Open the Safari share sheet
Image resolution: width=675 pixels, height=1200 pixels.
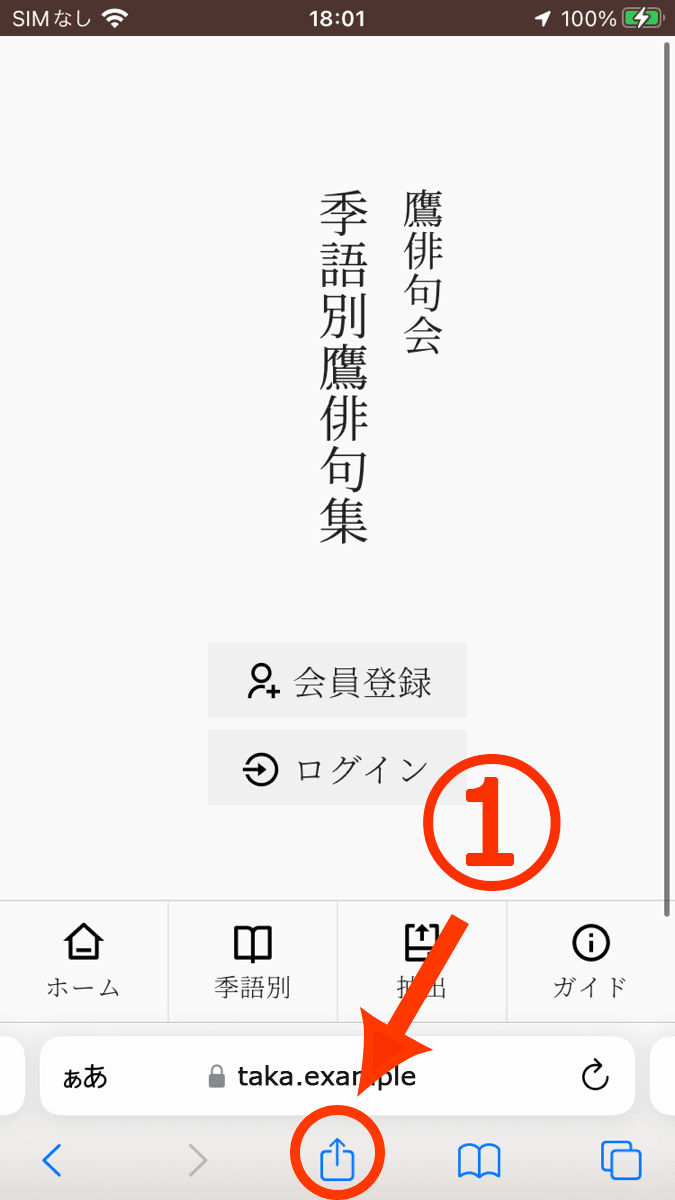tap(337, 1160)
